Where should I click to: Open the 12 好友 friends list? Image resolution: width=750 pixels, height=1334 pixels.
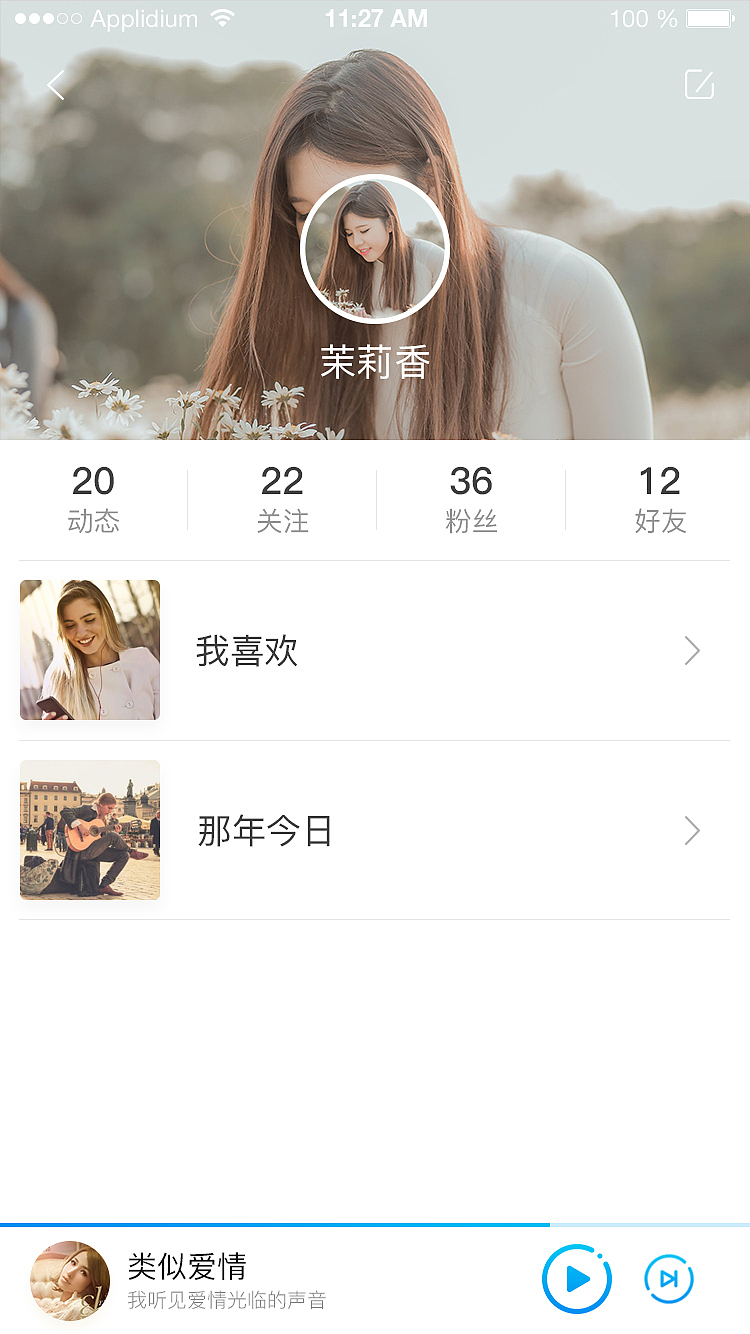(660, 499)
